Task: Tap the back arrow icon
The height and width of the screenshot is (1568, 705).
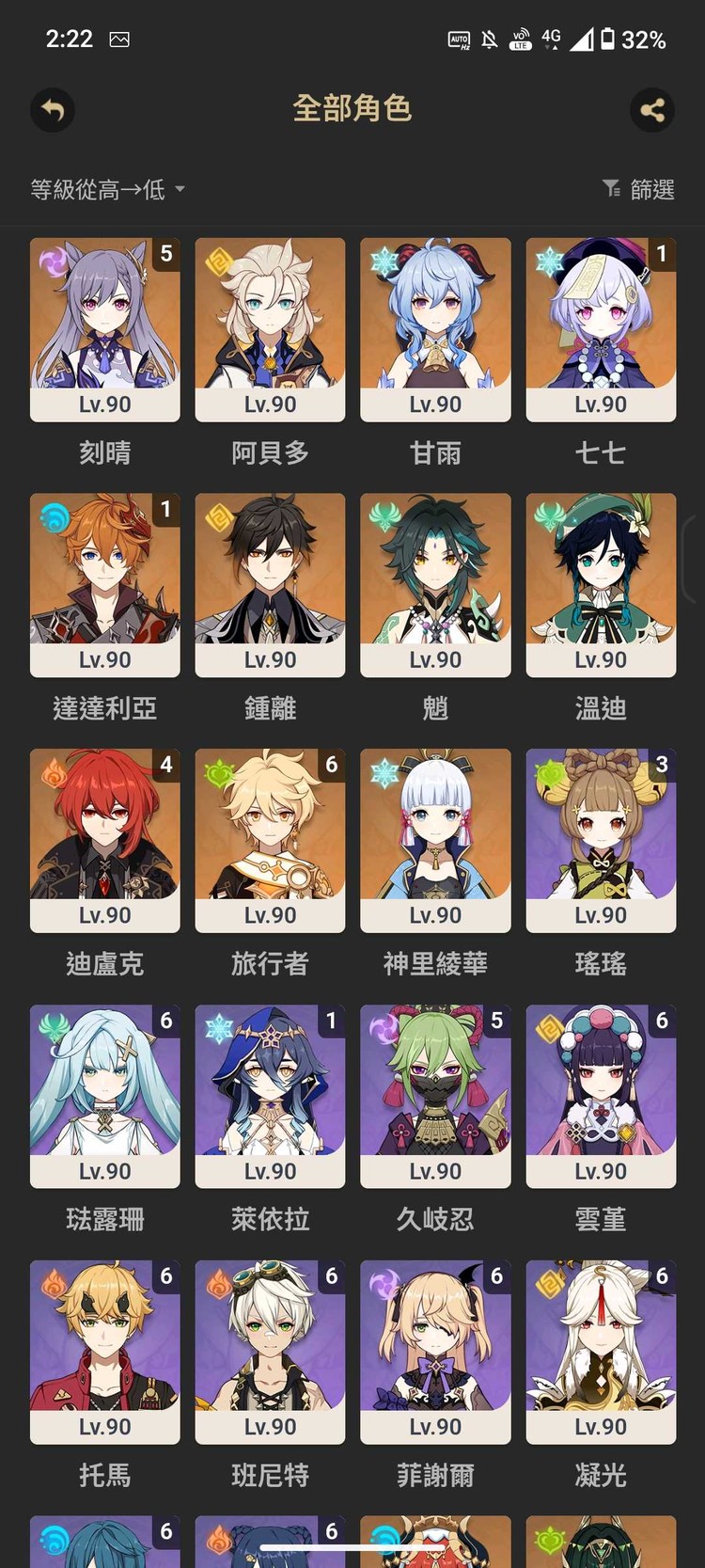Action: pyautogui.click(x=52, y=110)
